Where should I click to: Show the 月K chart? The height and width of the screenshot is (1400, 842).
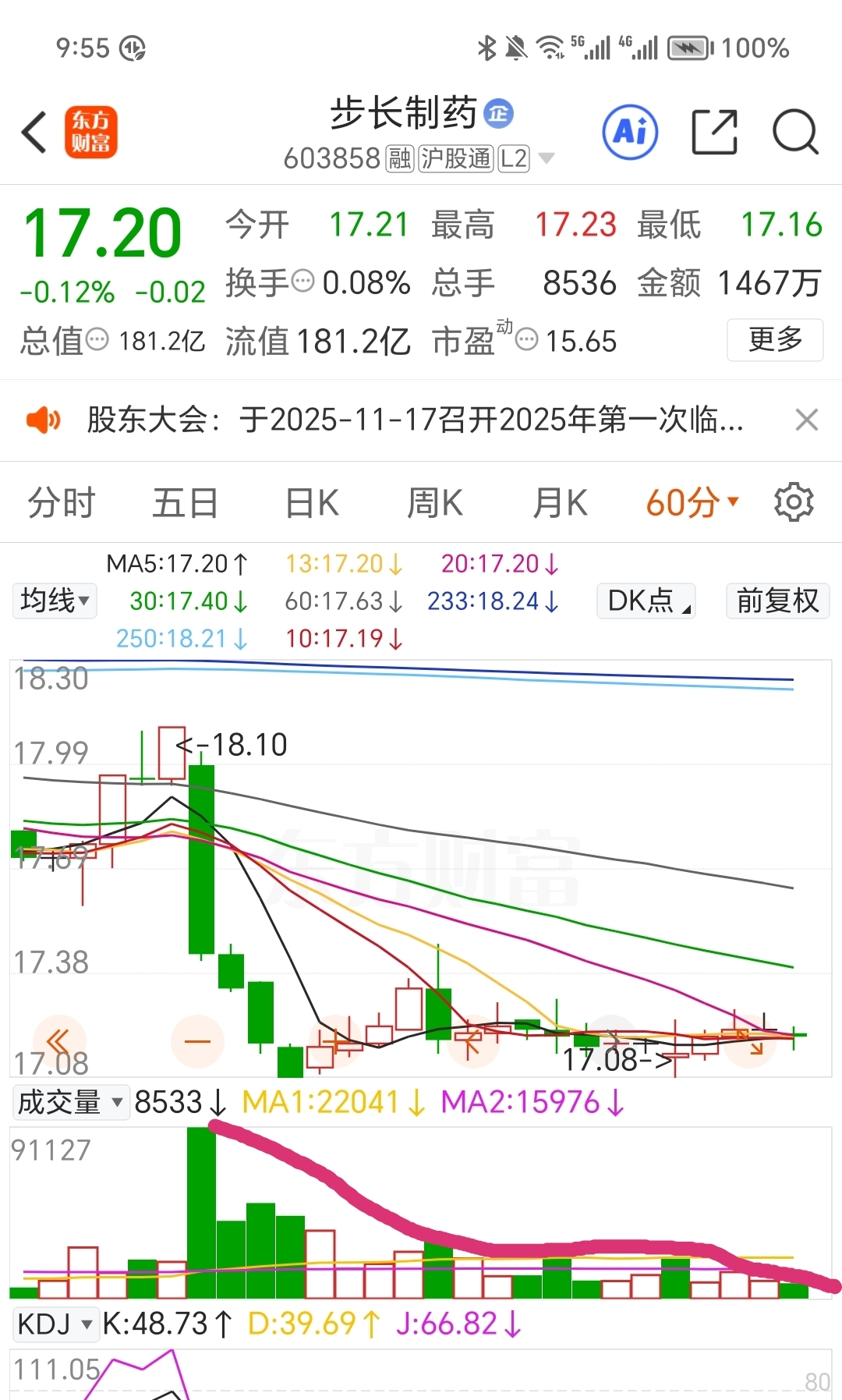pyautogui.click(x=560, y=503)
